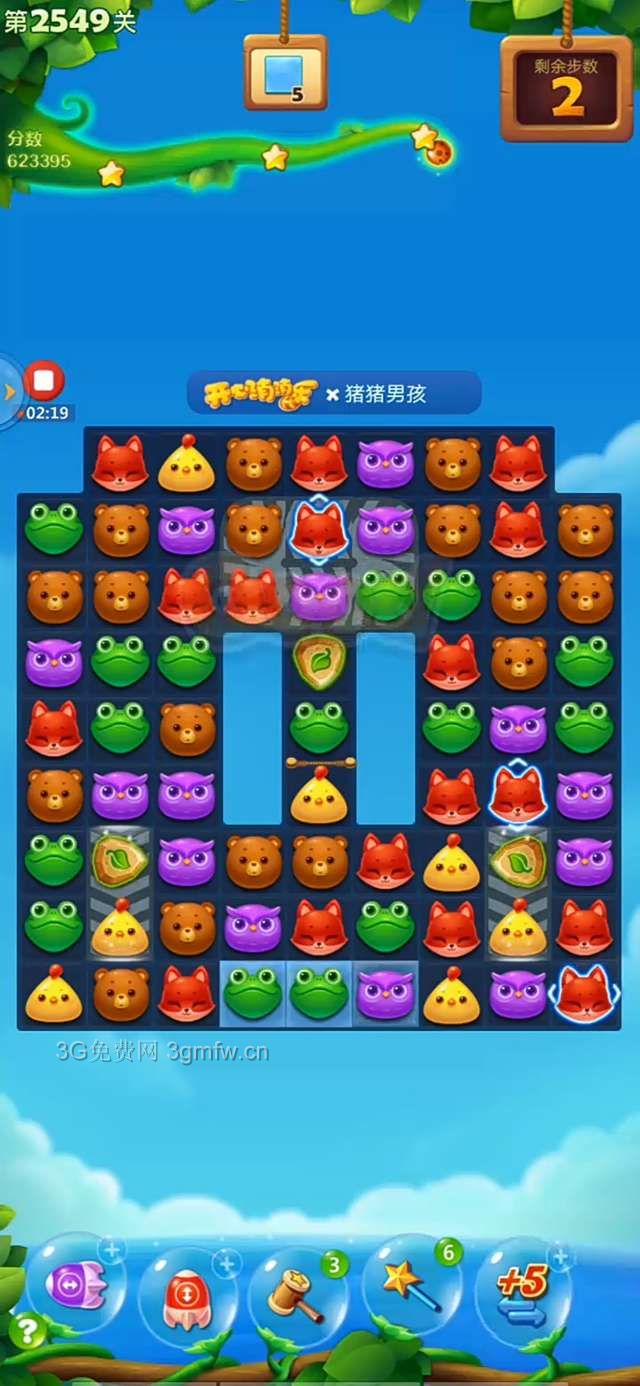Open the green question mark help
The image size is (640, 1386).
point(27,1330)
